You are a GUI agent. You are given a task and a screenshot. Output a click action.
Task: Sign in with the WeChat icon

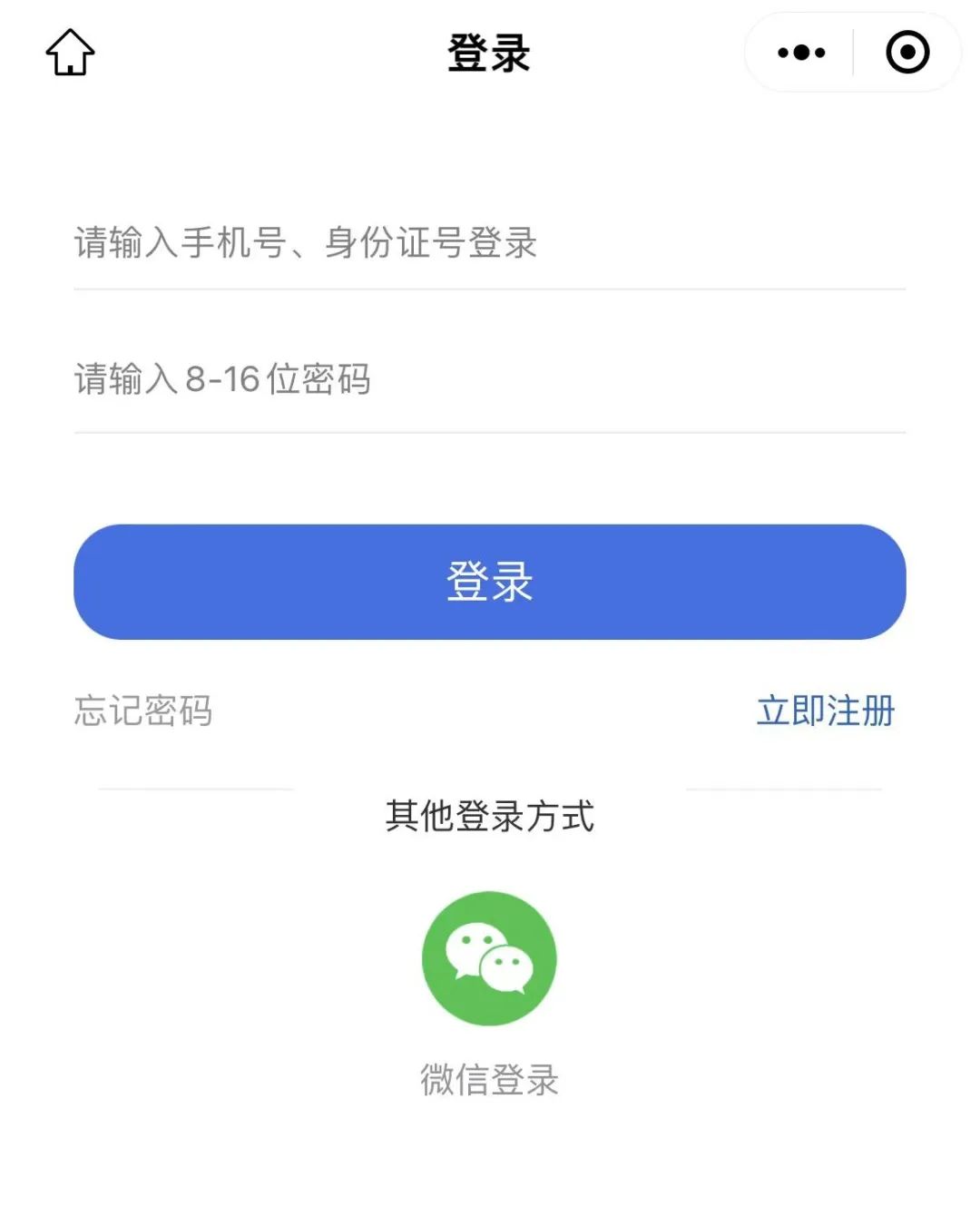pos(489,958)
